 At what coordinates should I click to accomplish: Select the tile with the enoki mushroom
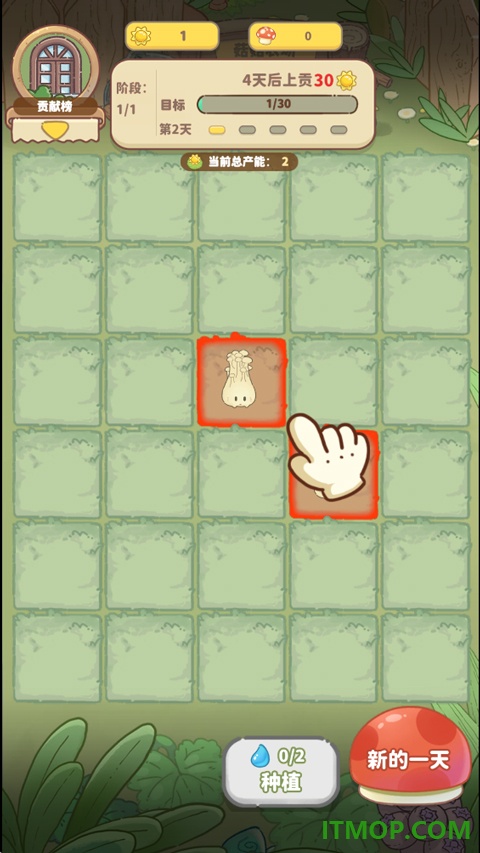pyautogui.click(x=242, y=381)
